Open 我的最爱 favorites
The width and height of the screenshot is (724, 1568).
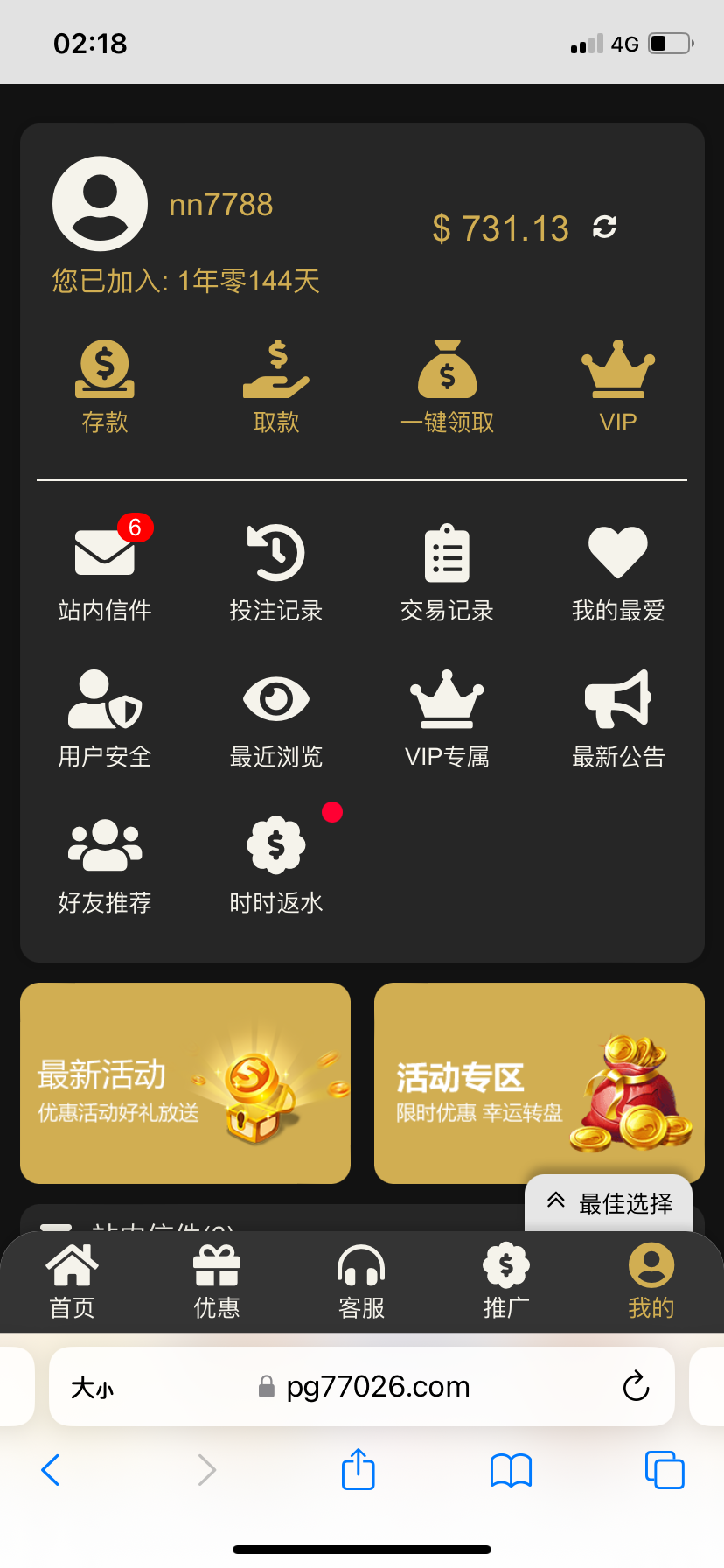(x=618, y=570)
